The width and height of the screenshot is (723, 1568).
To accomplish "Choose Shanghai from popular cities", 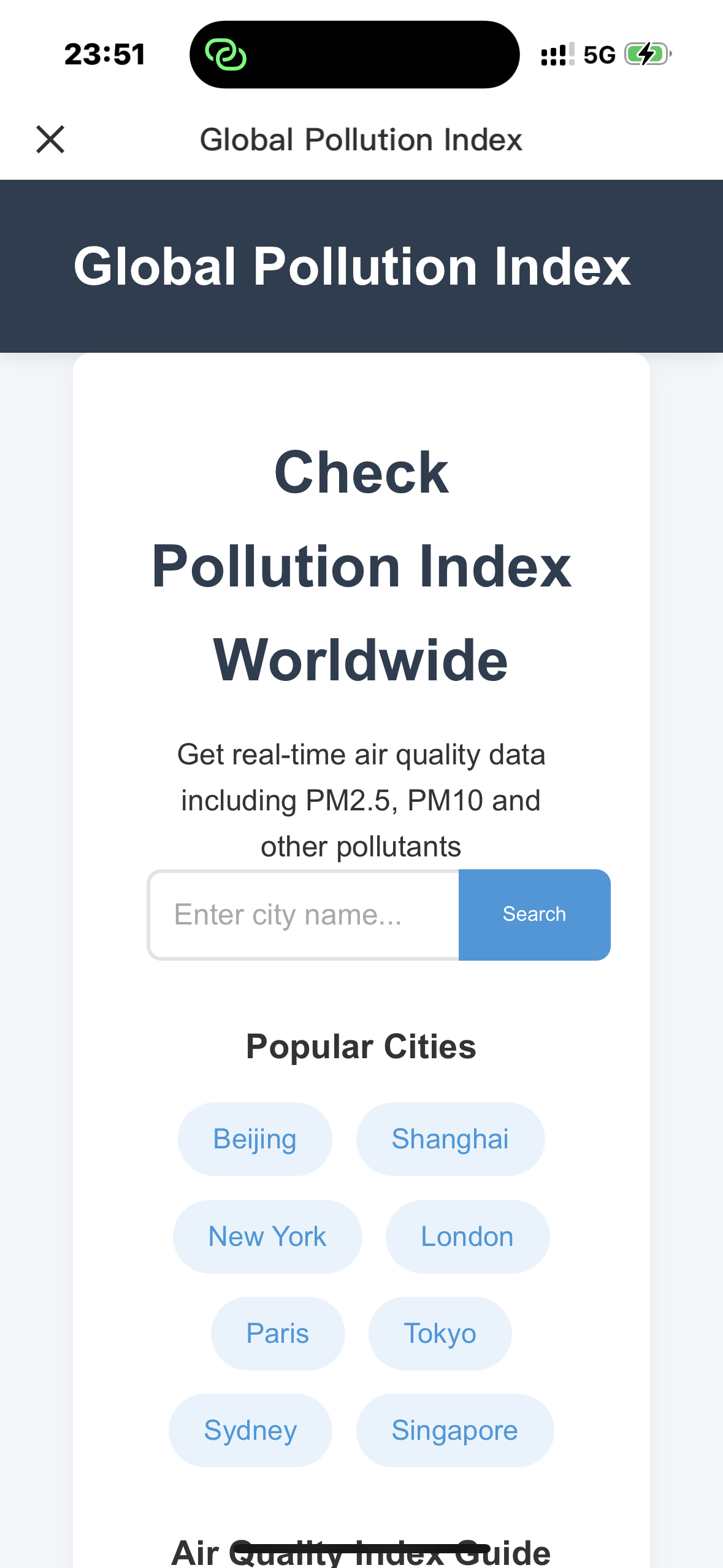I will point(450,1139).
